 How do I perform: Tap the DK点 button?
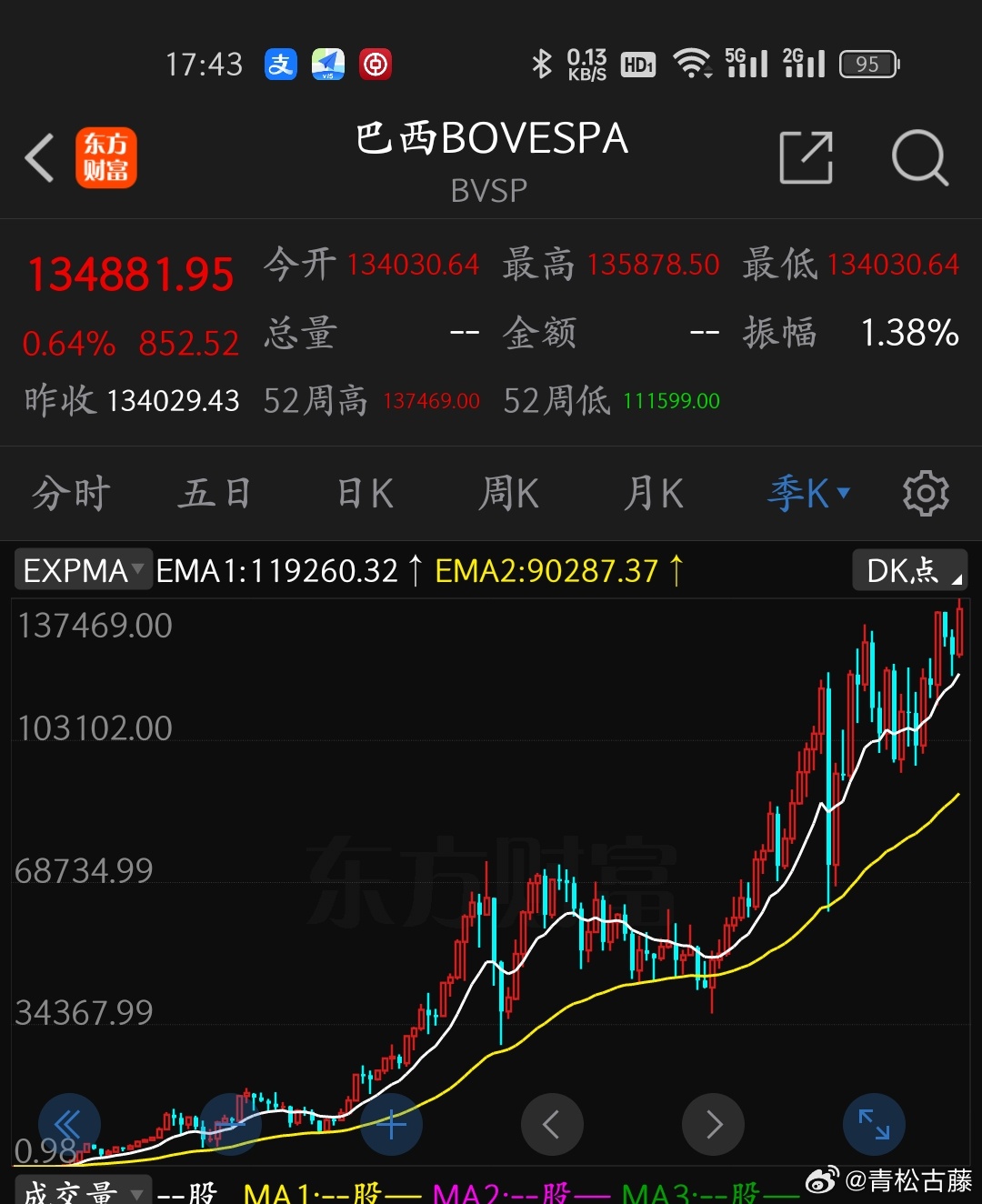910,570
